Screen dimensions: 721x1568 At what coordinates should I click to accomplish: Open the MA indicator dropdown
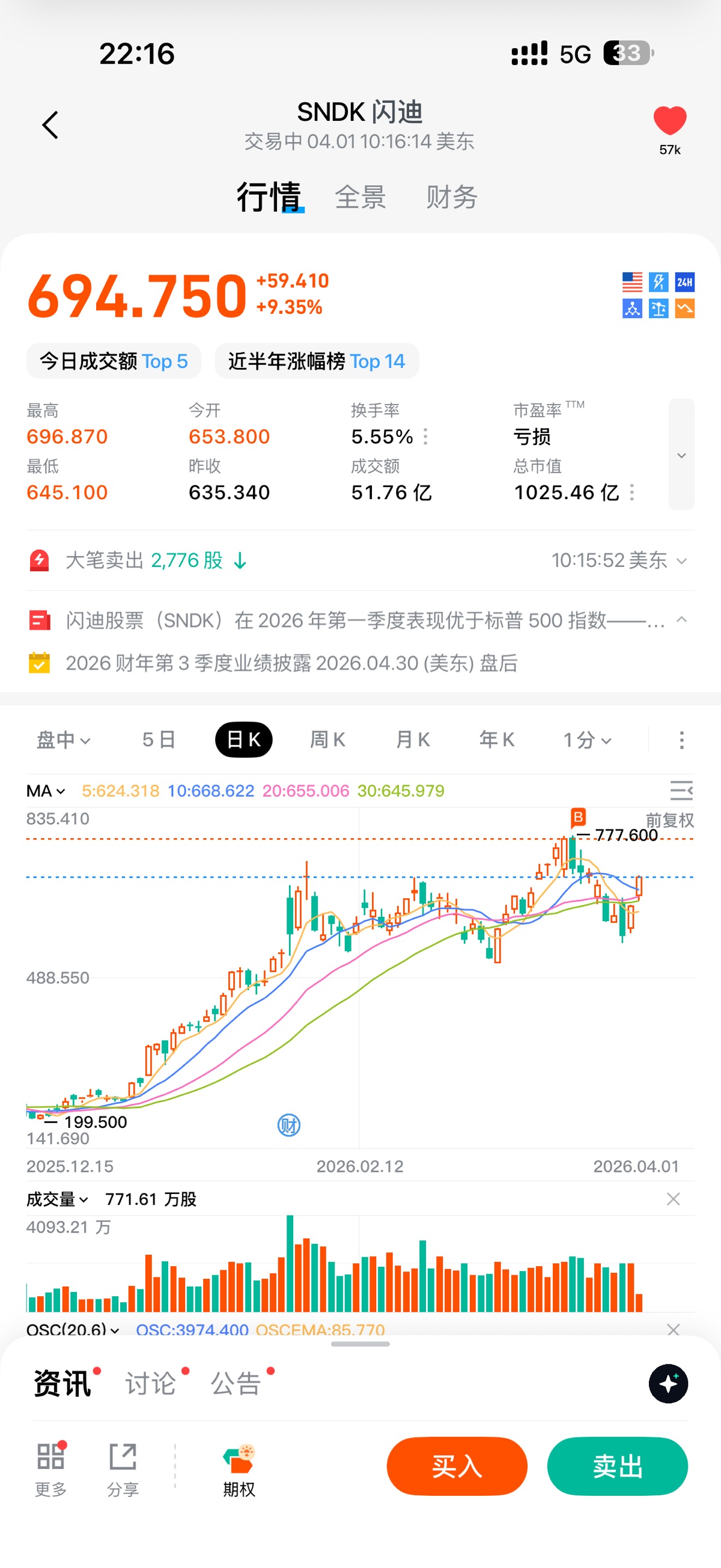tap(46, 791)
